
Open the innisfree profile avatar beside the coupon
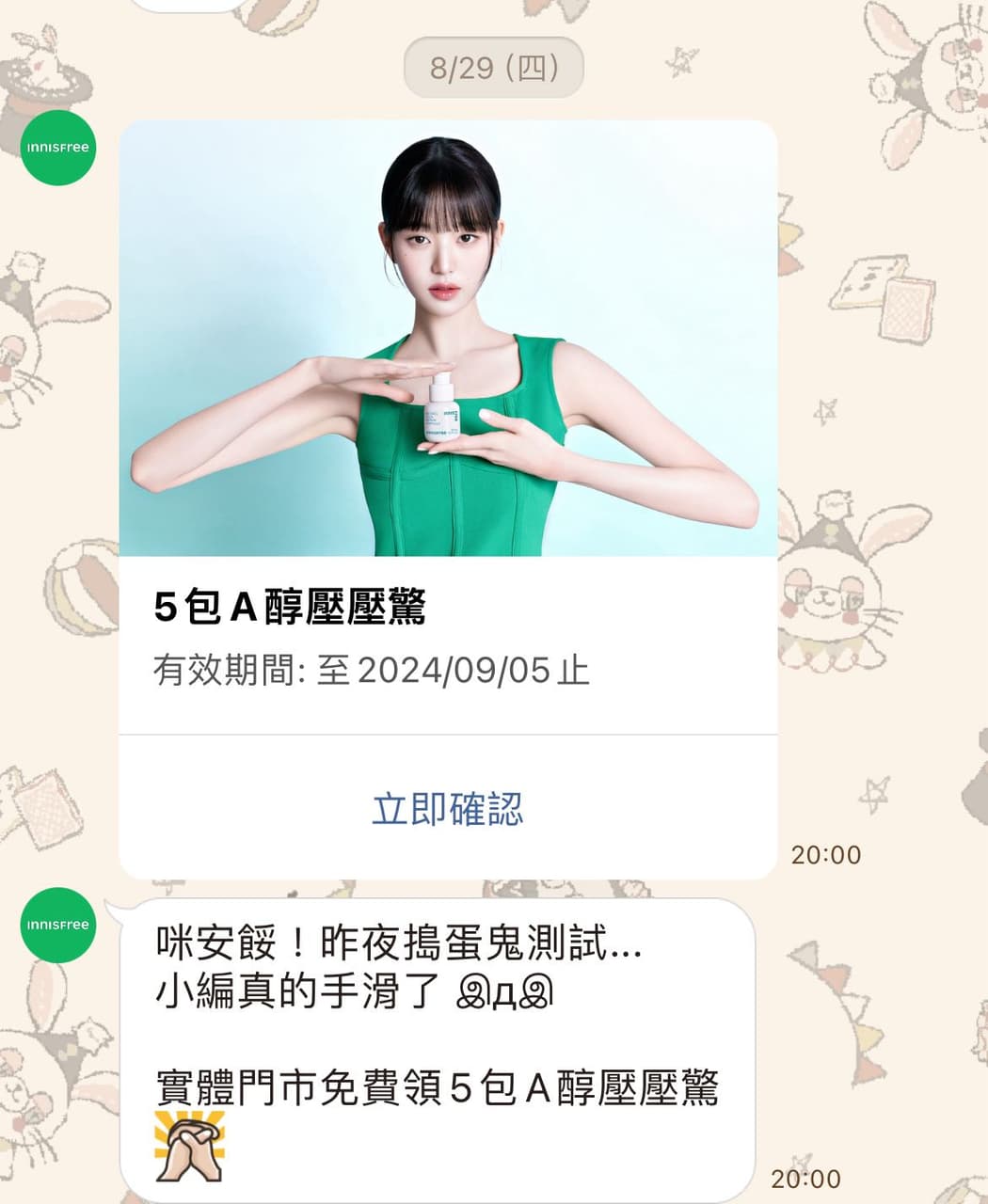pos(56,150)
